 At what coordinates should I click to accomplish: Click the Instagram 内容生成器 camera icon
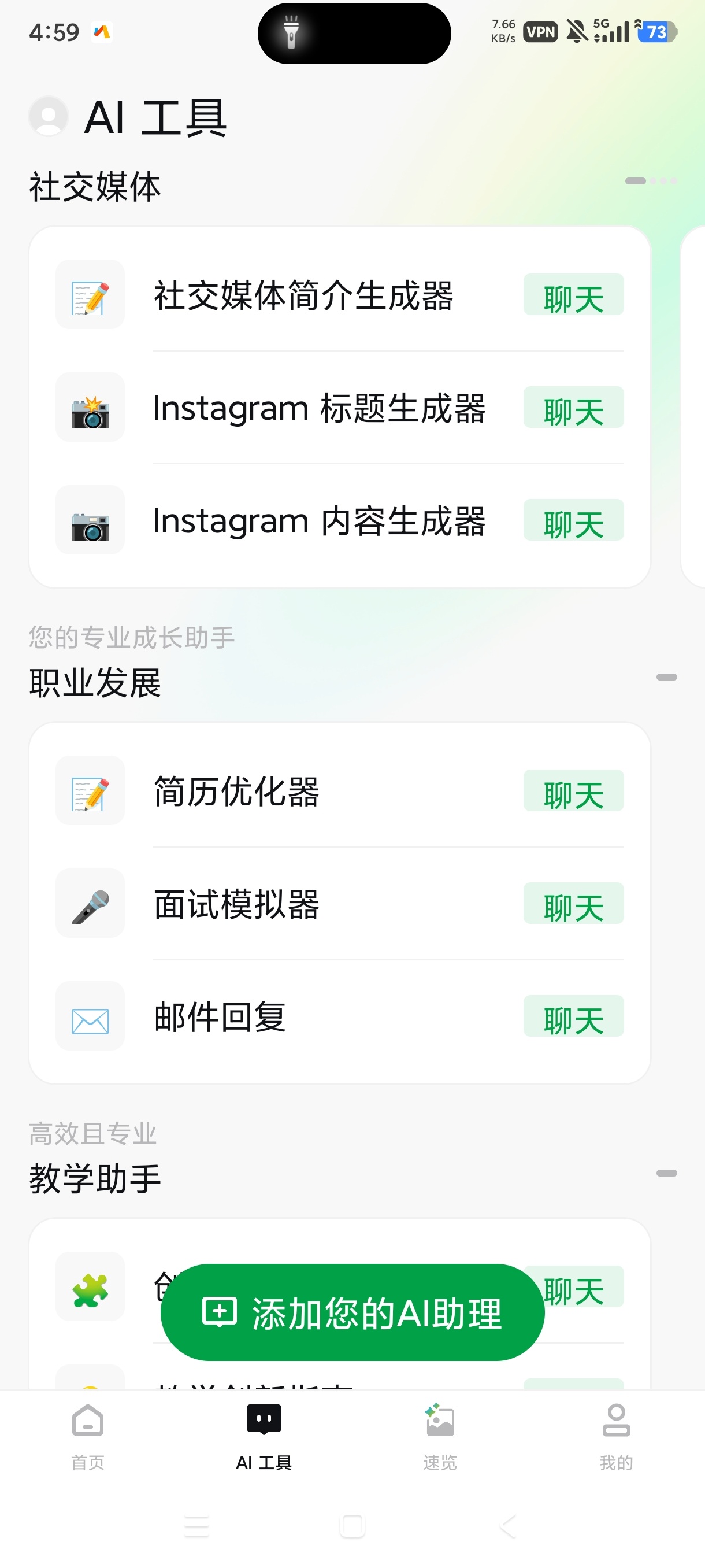click(x=90, y=520)
